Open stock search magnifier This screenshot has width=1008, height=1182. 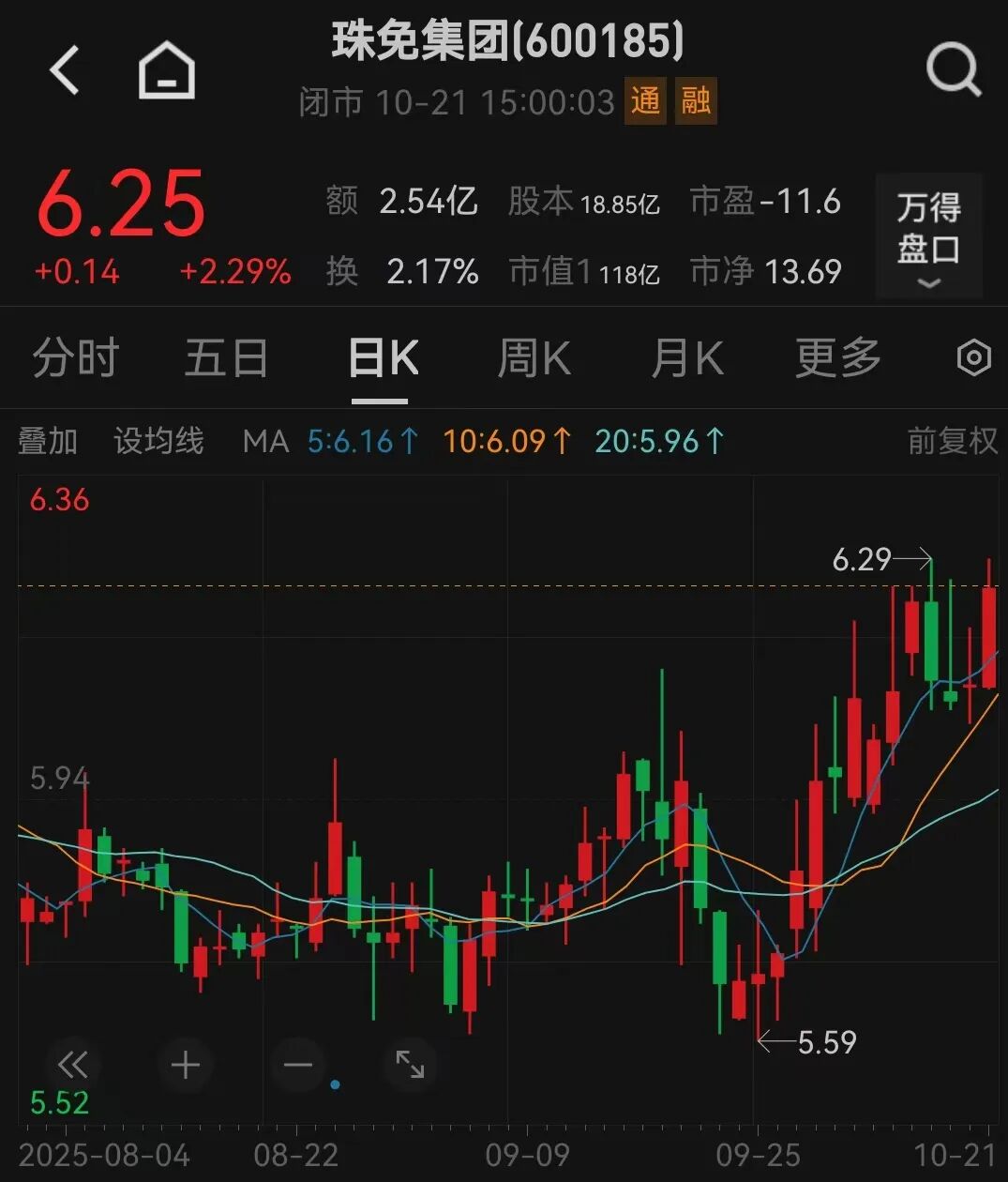click(x=953, y=70)
